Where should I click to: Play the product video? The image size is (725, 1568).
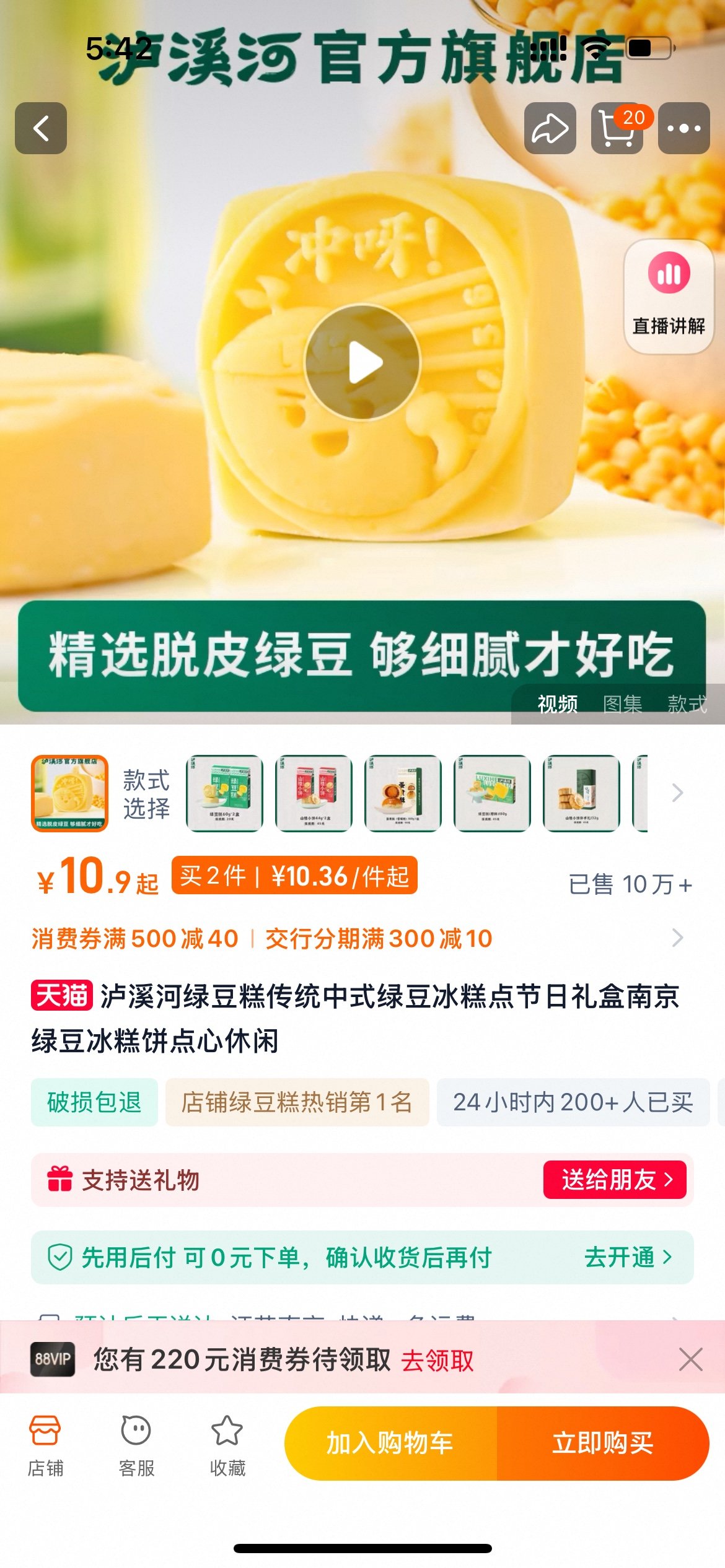tap(362, 362)
